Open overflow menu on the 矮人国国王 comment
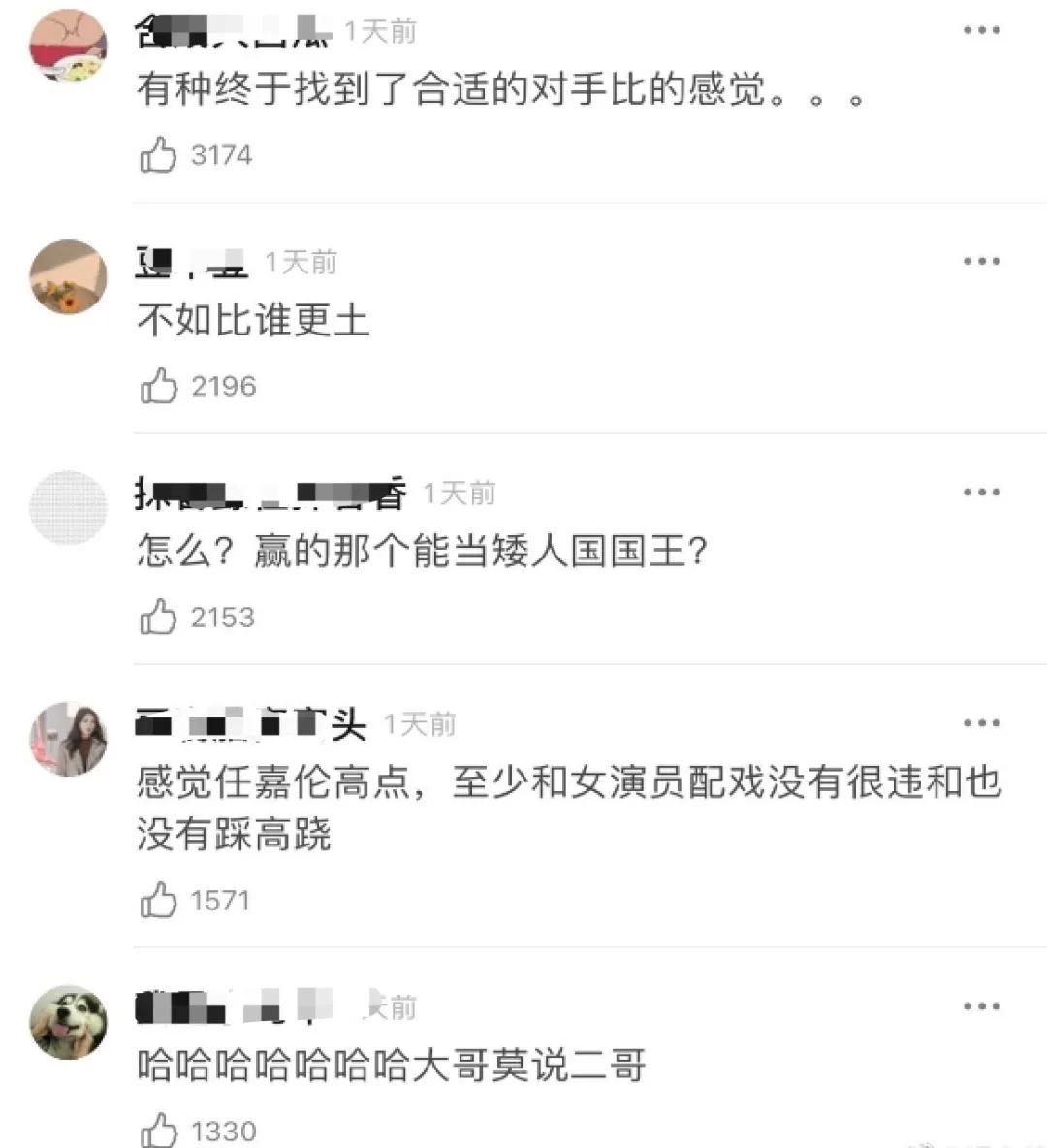1047x1148 pixels. coord(981,493)
